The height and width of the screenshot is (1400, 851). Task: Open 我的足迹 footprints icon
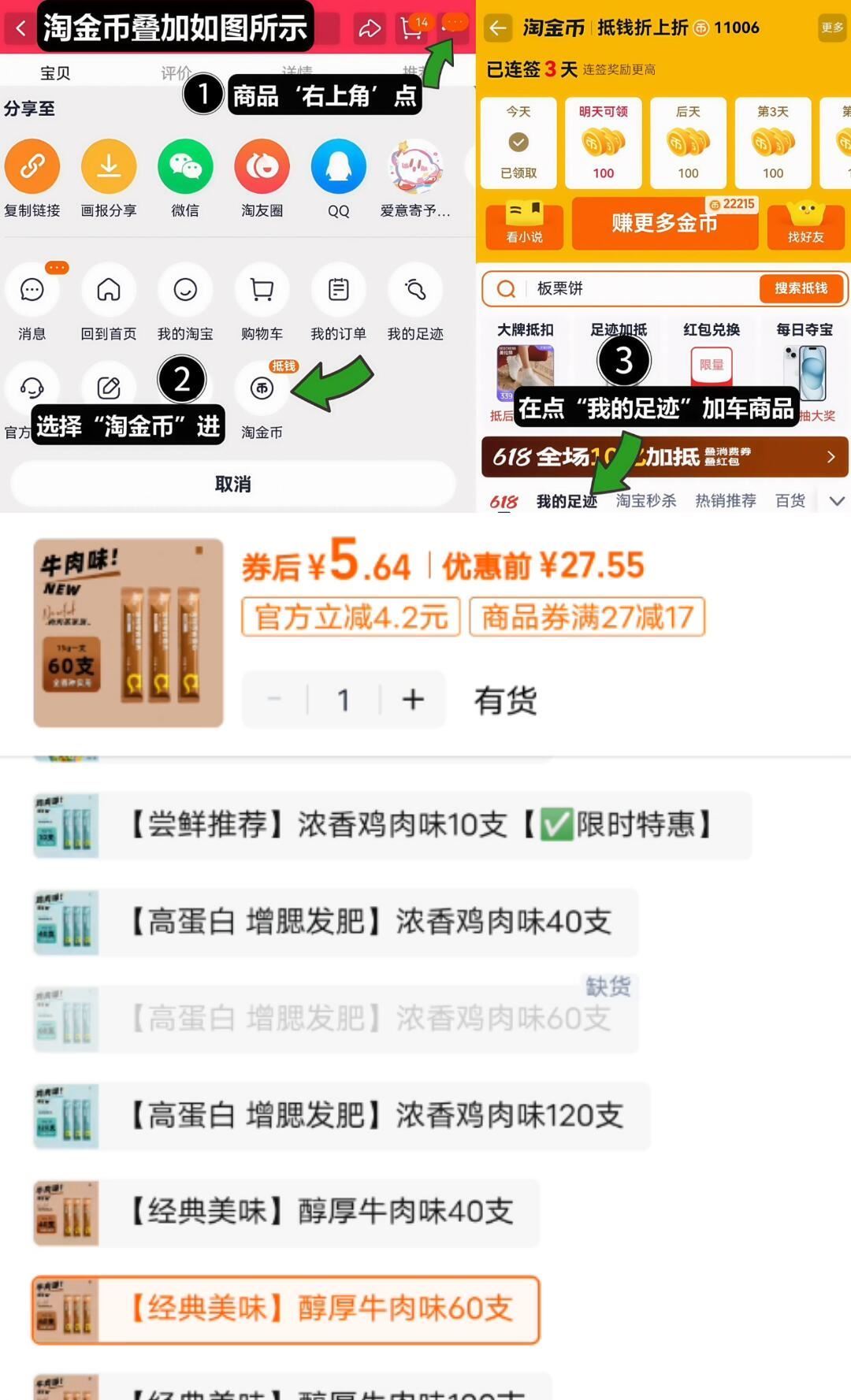tap(415, 290)
